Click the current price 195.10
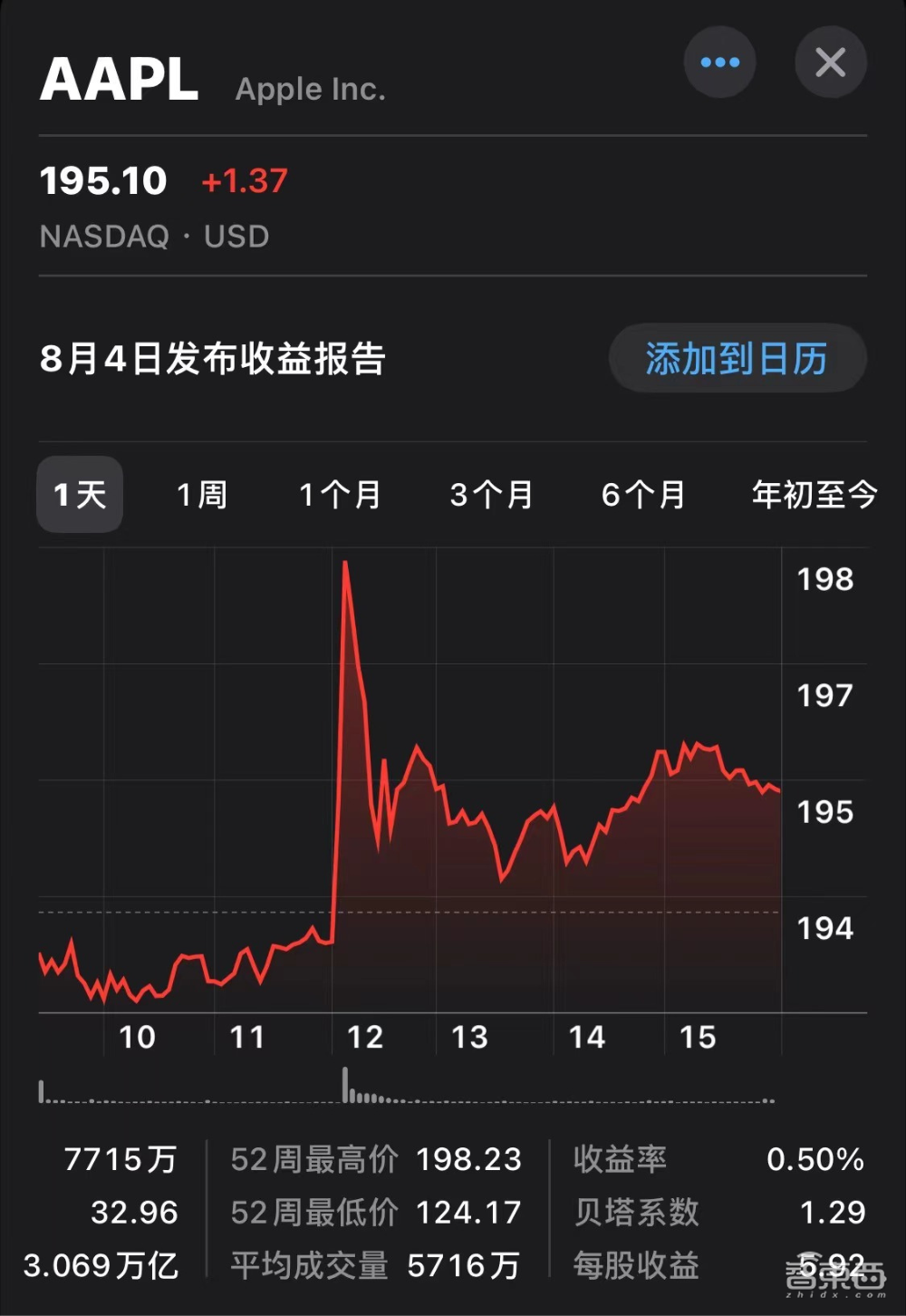 pos(103,180)
